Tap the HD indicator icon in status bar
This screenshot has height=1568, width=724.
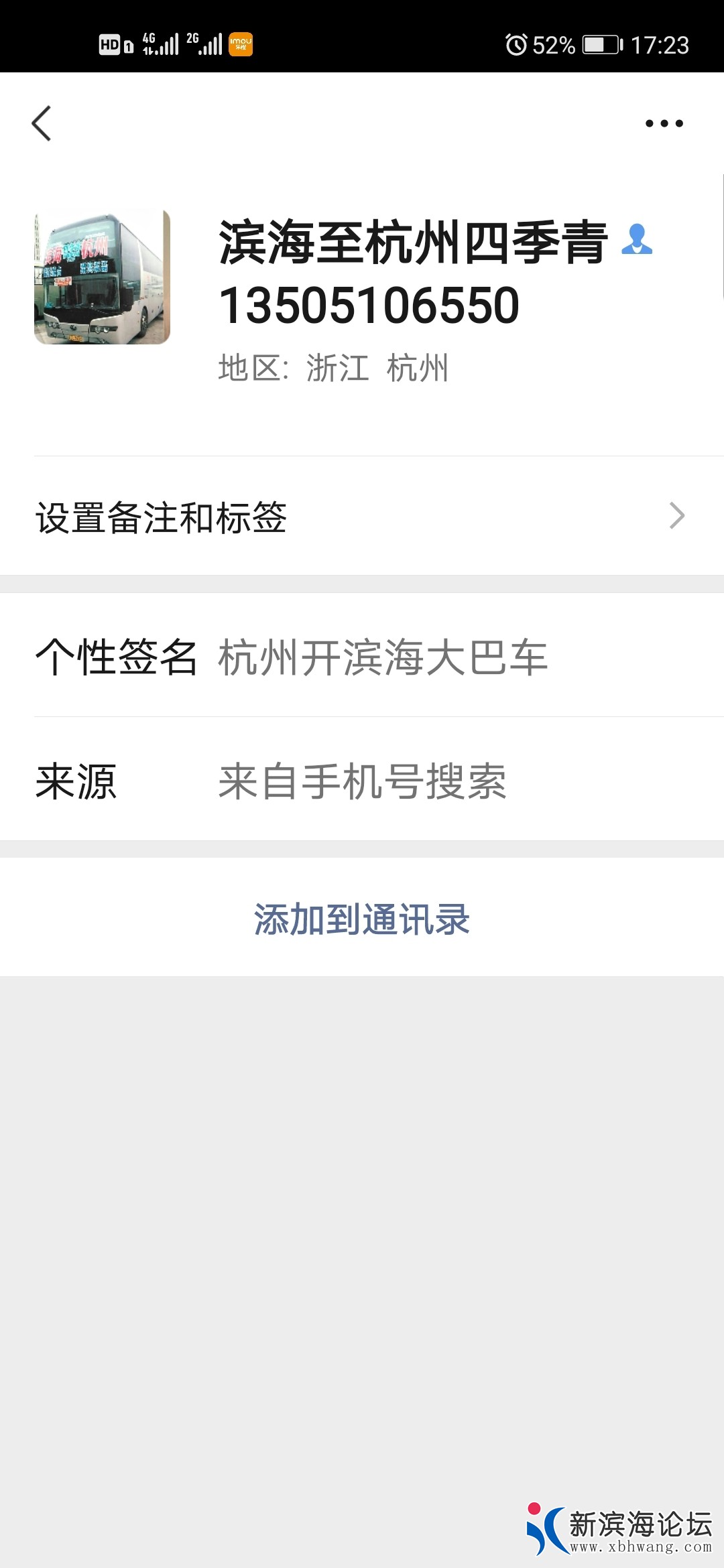tap(112, 45)
